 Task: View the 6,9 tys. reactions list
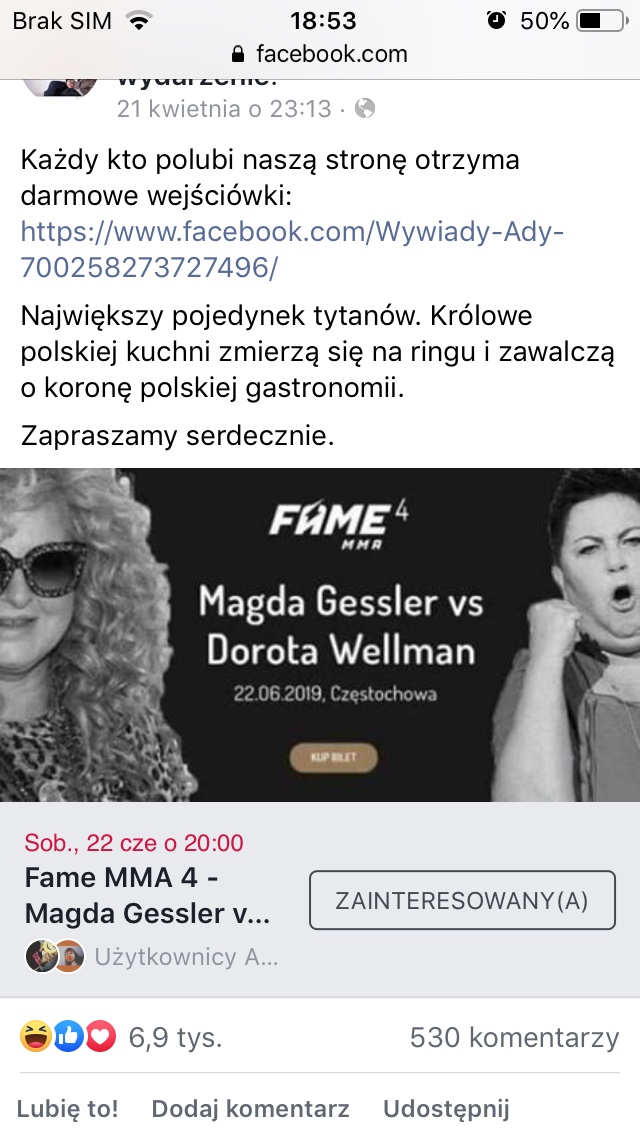point(120,1038)
